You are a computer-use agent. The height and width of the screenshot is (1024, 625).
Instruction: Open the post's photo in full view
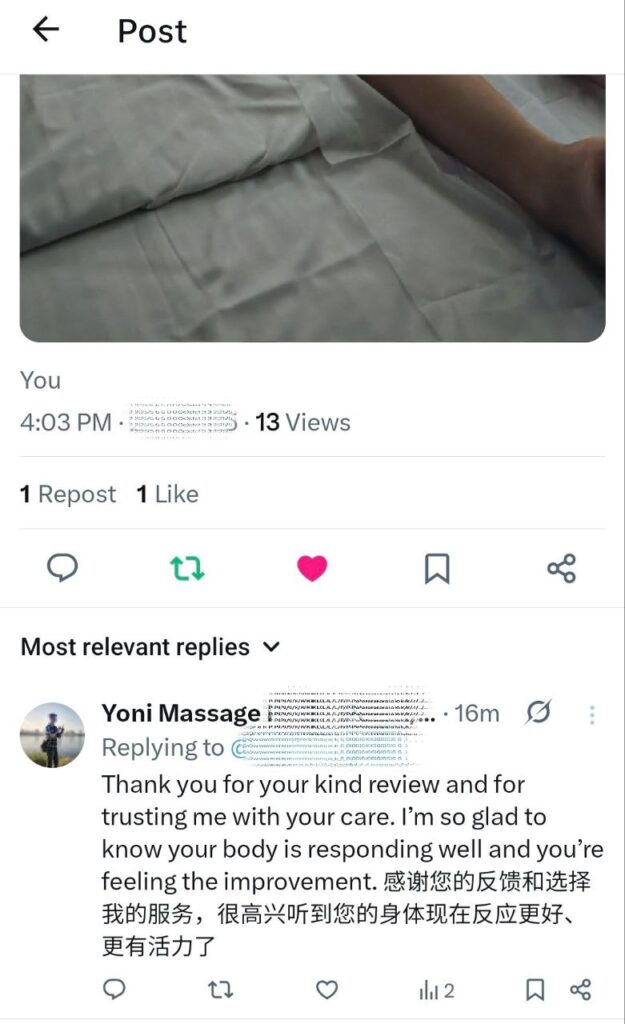[312, 208]
